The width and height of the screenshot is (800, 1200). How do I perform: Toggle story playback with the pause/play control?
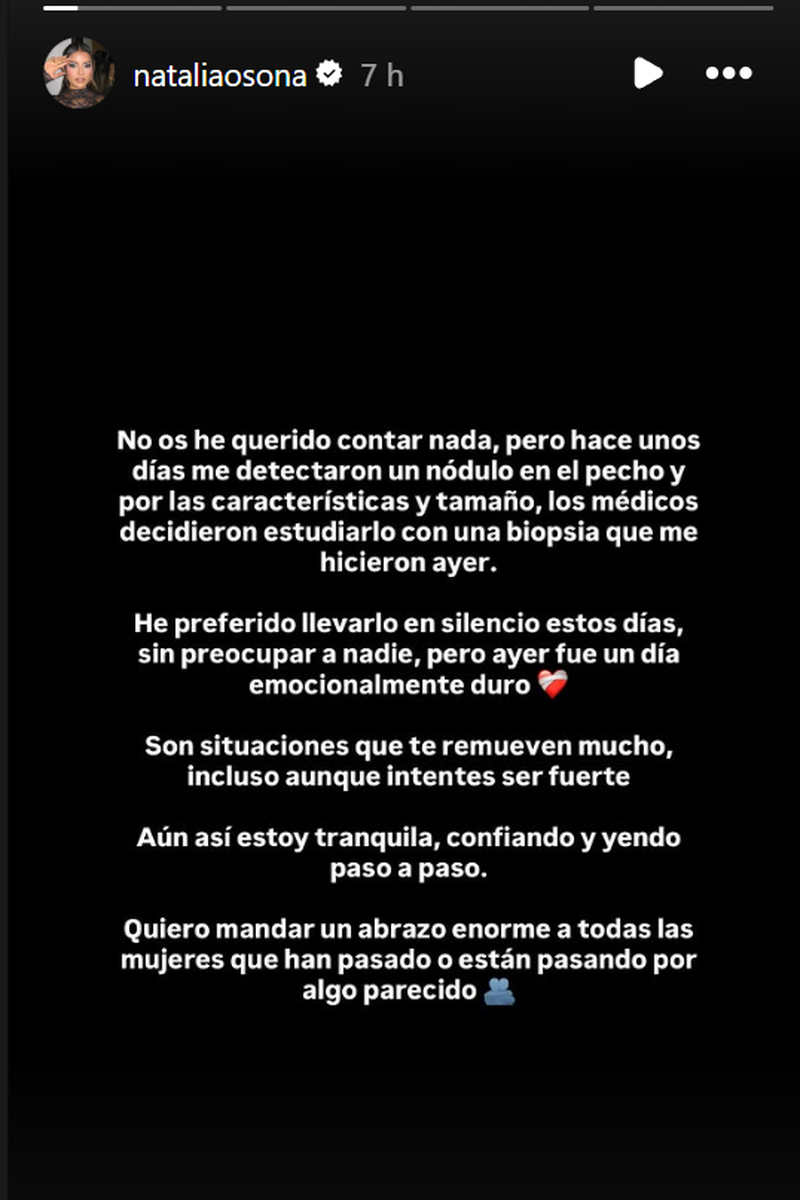(648, 73)
